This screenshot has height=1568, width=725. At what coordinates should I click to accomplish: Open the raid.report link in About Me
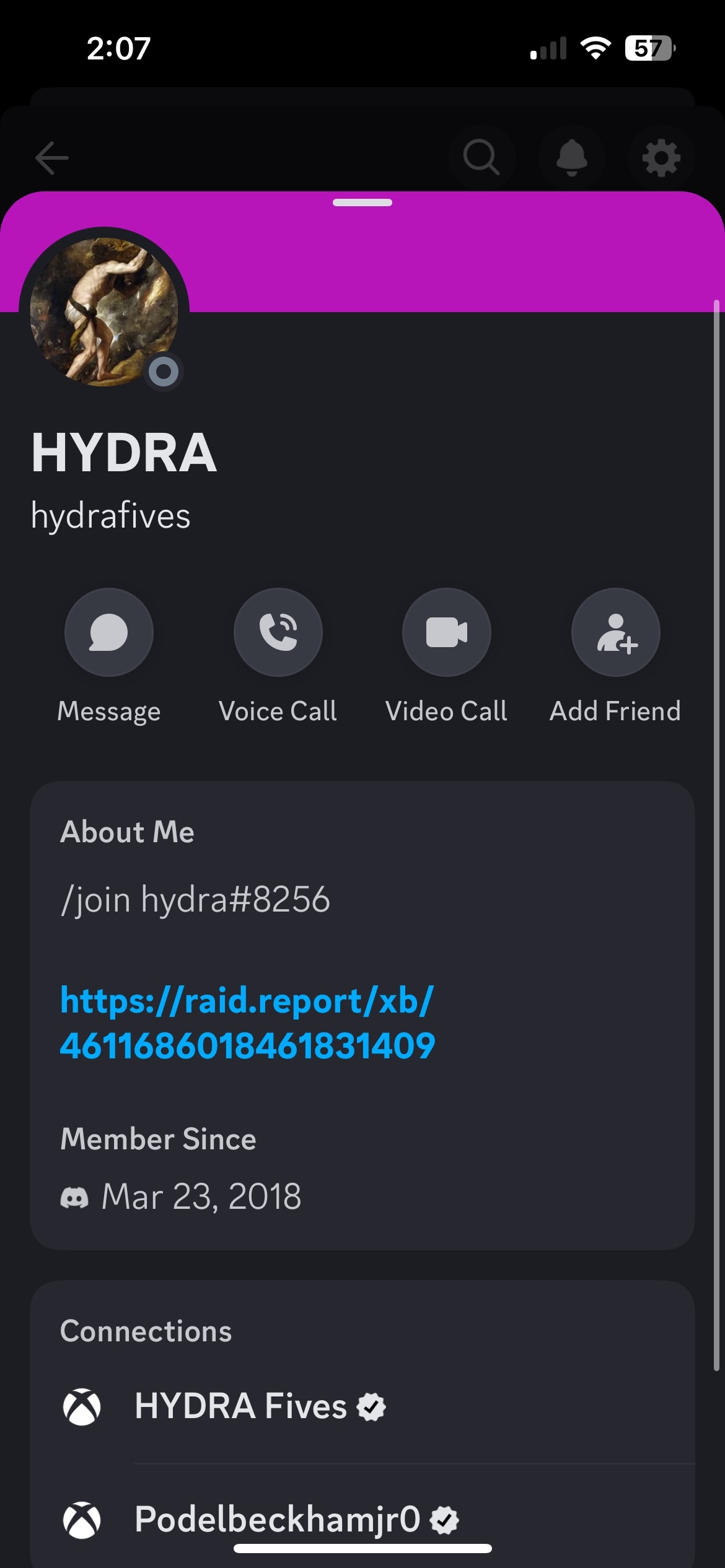point(248,1022)
